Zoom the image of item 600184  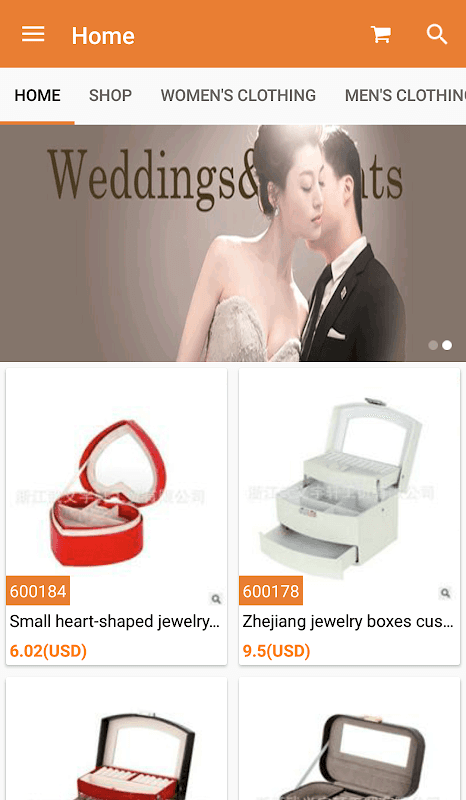pyautogui.click(x=216, y=598)
